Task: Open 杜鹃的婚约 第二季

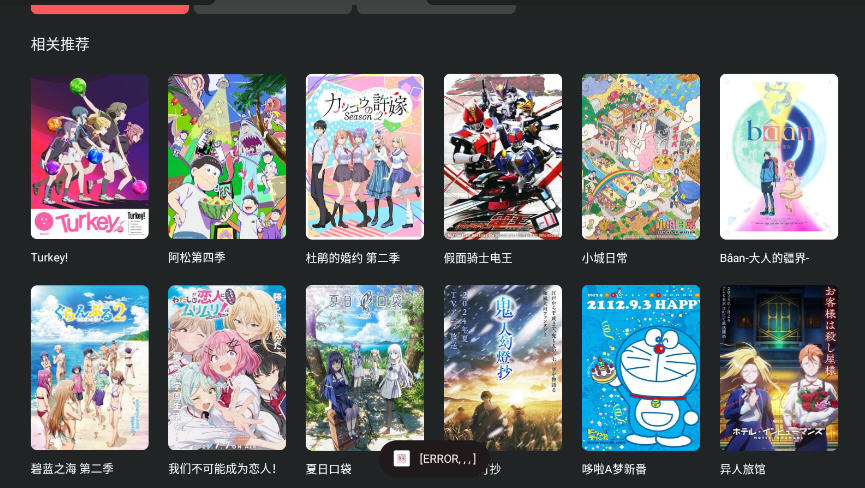Action: 365,157
